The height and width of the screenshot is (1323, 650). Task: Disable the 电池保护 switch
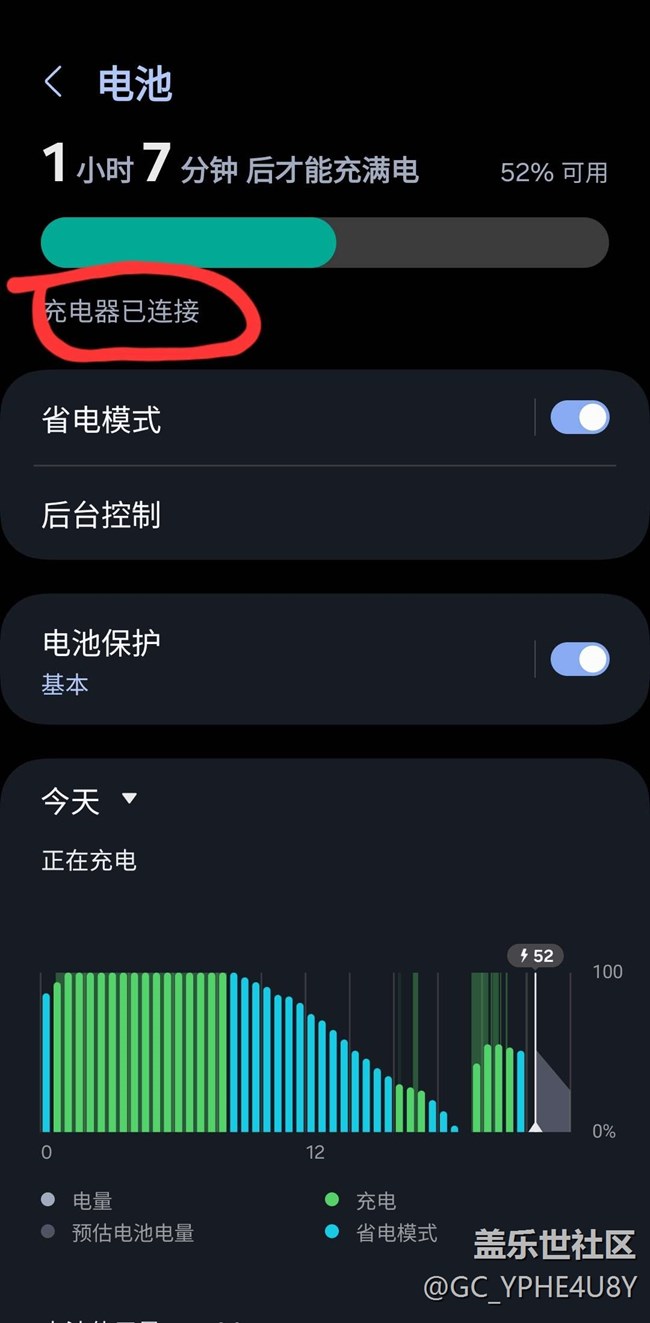(x=580, y=659)
